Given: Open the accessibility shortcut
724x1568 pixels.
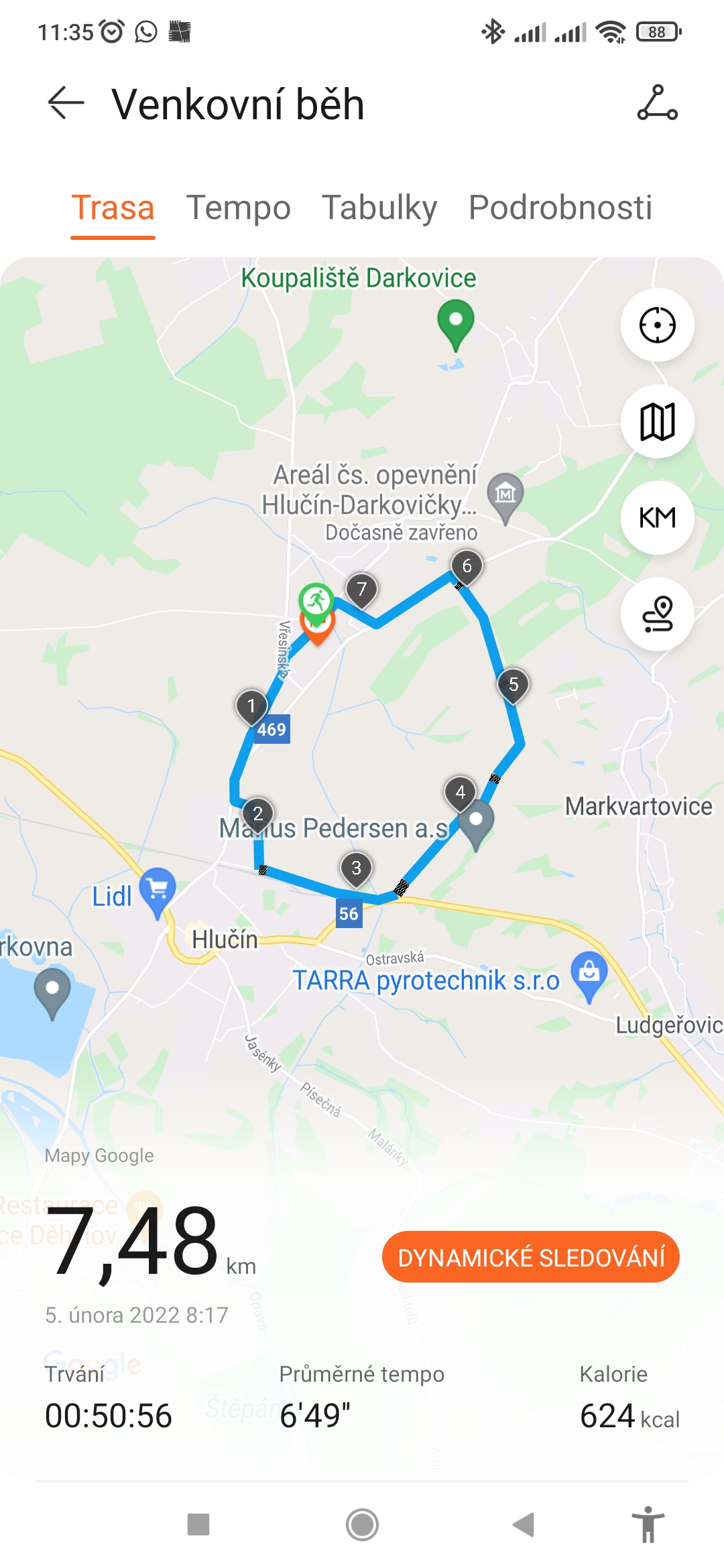Looking at the screenshot, I should [x=648, y=1524].
